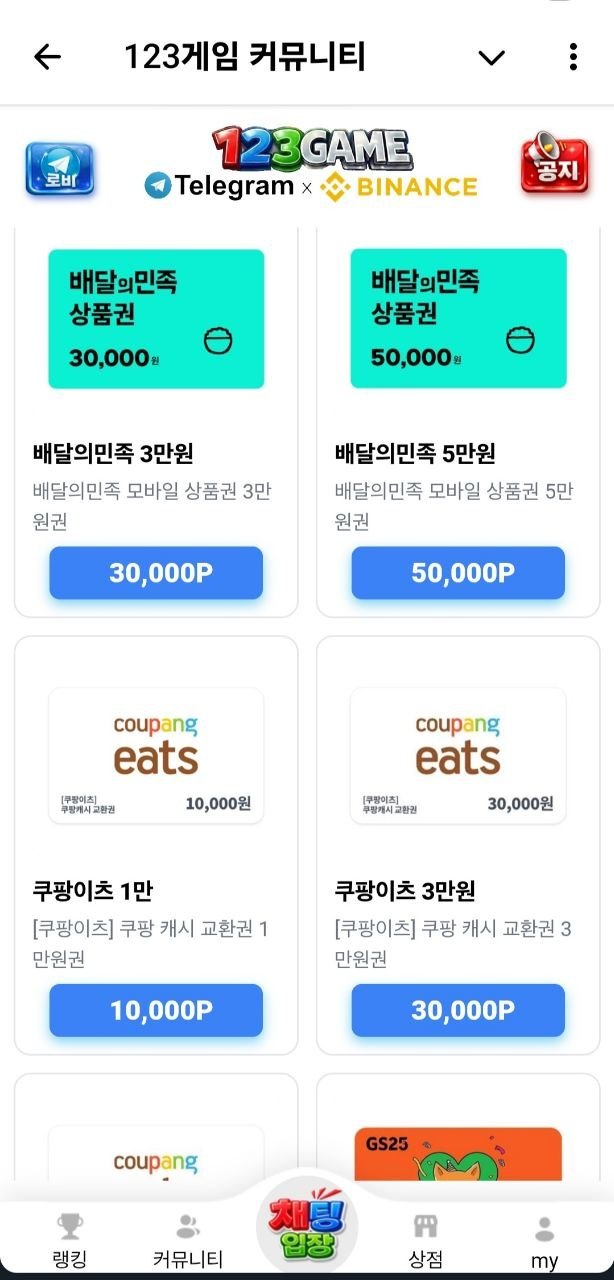The width and height of the screenshot is (614, 1280).
Task: Buy 배달의민족 5만원 for 50,000P
Action: (x=458, y=573)
